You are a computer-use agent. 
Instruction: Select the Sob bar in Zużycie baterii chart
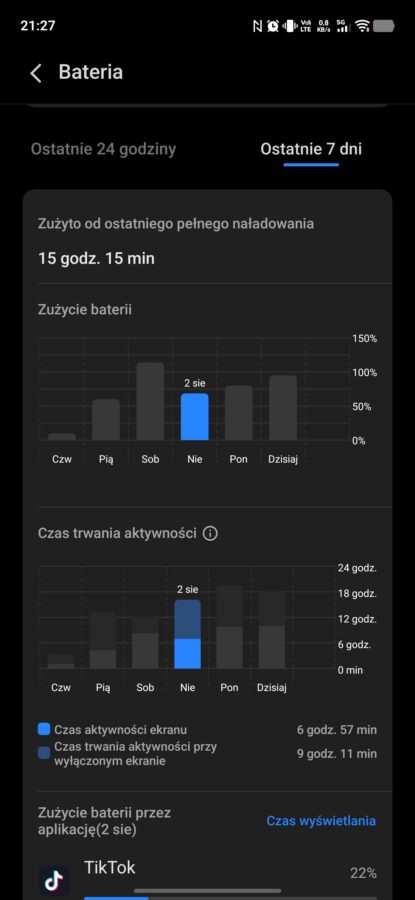150,401
